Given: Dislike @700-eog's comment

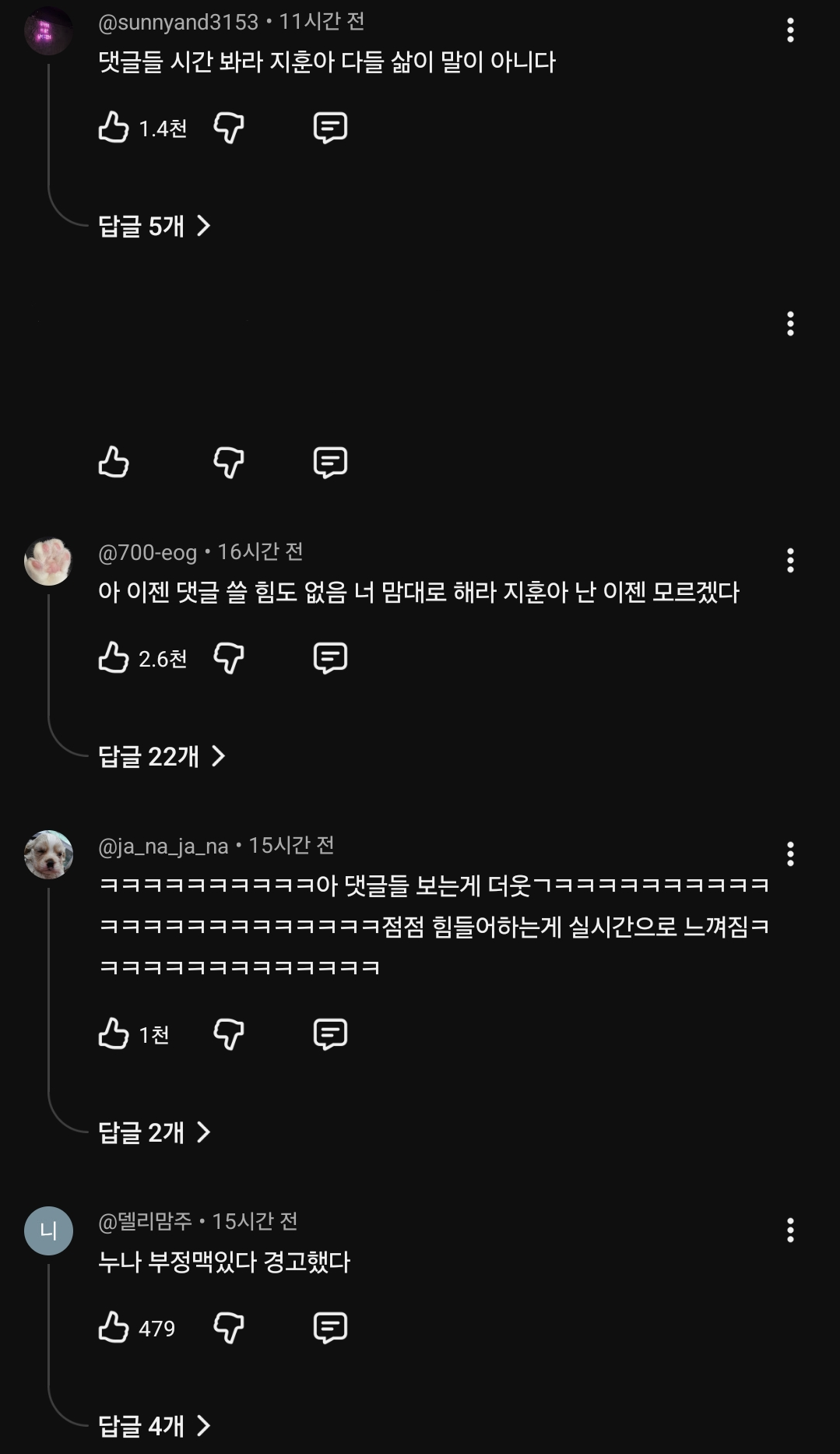Looking at the screenshot, I should [x=228, y=658].
